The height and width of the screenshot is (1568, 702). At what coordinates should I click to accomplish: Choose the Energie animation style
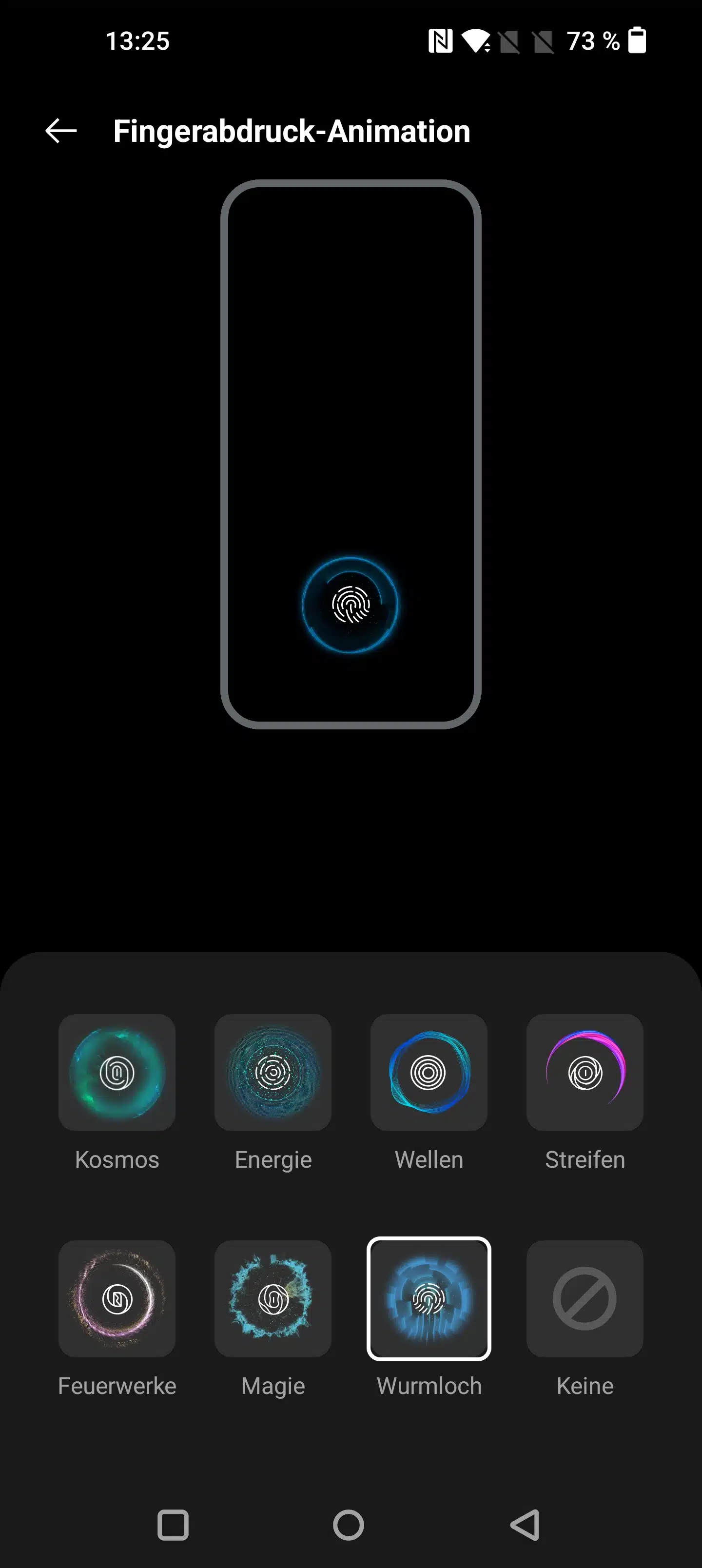(x=273, y=1073)
